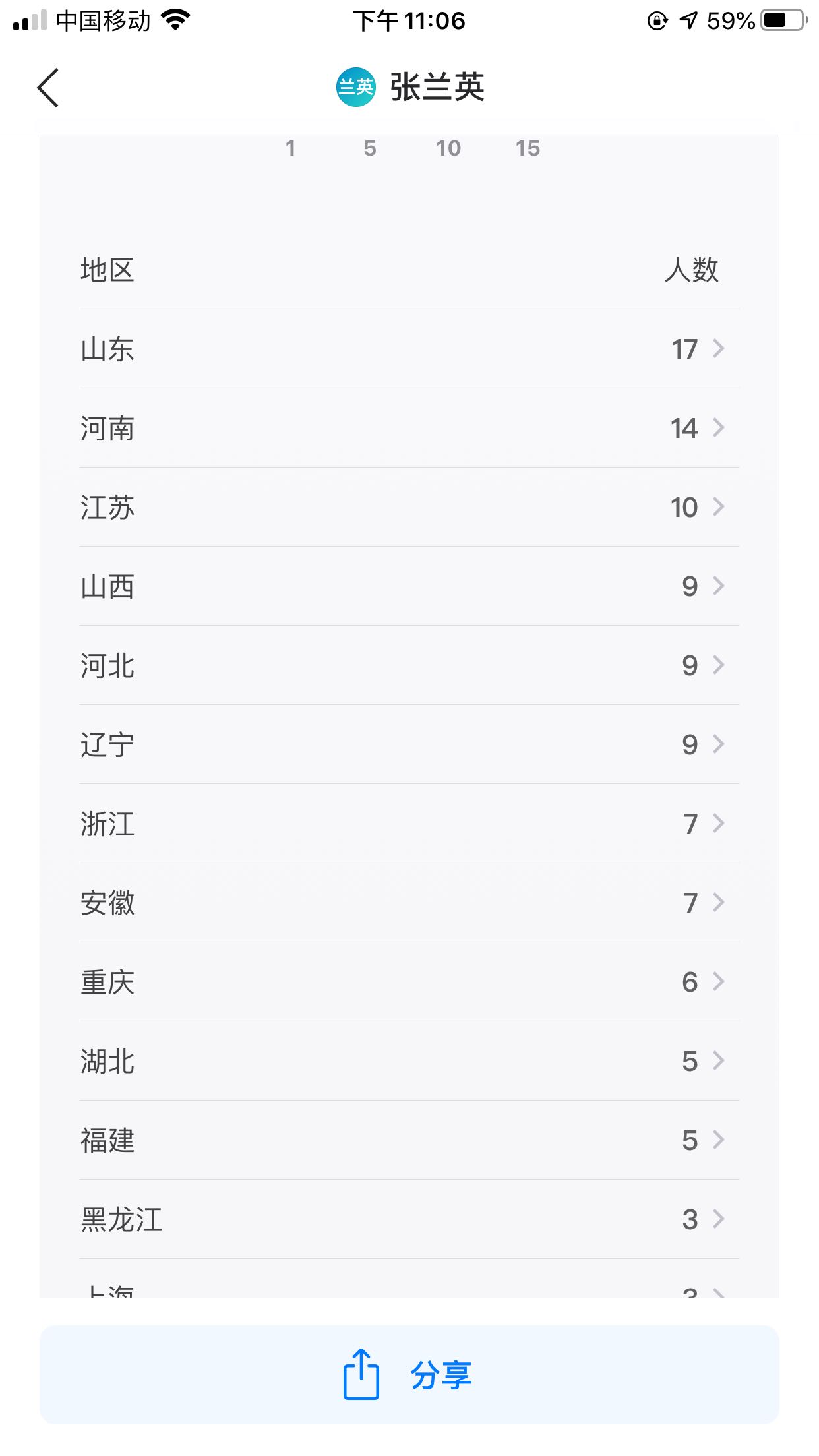
Task: Go back using the top-left arrow
Action: pyautogui.click(x=48, y=87)
